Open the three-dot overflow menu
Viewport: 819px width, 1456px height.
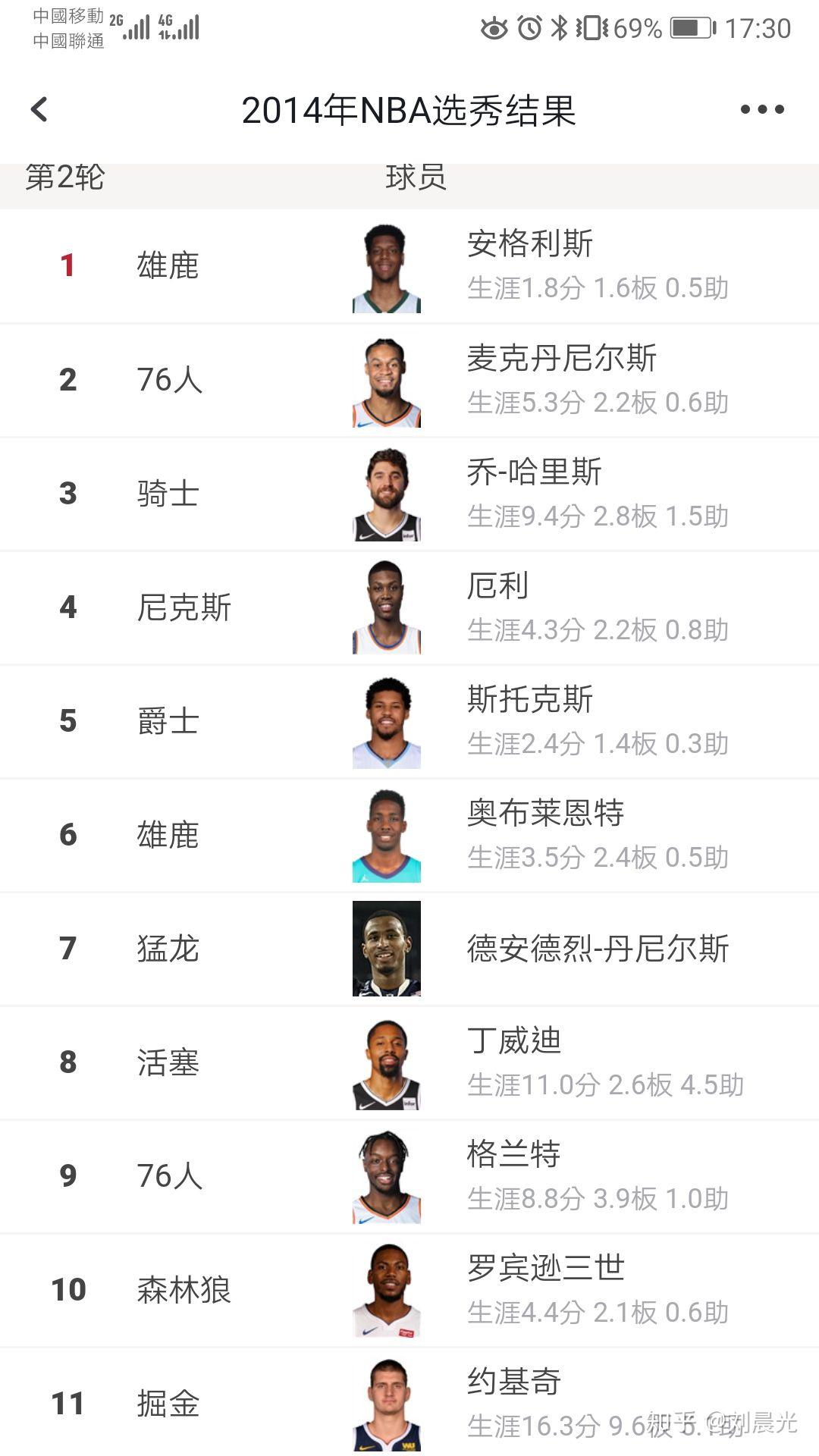click(x=761, y=110)
